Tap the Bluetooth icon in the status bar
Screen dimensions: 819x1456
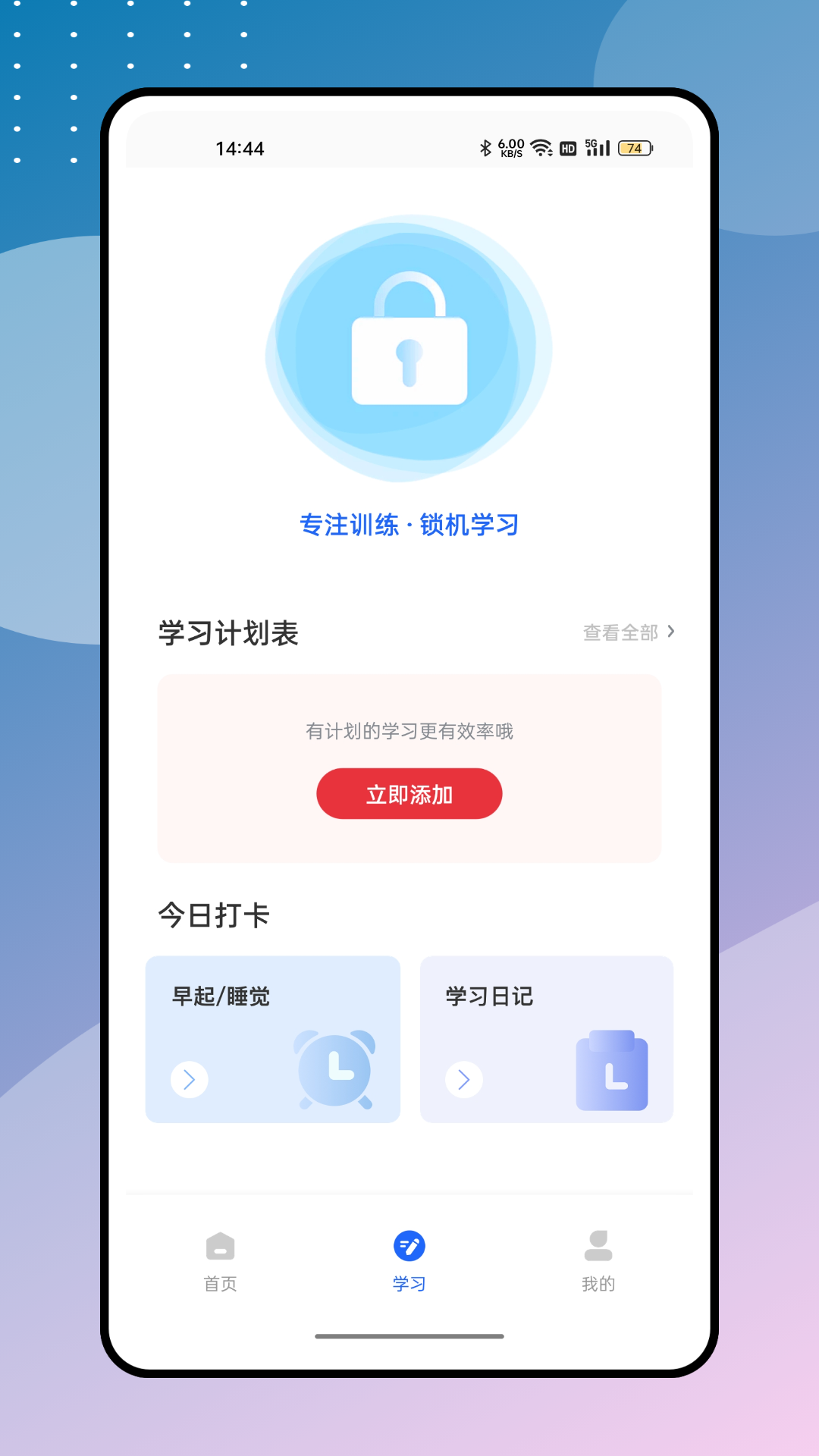pos(485,147)
